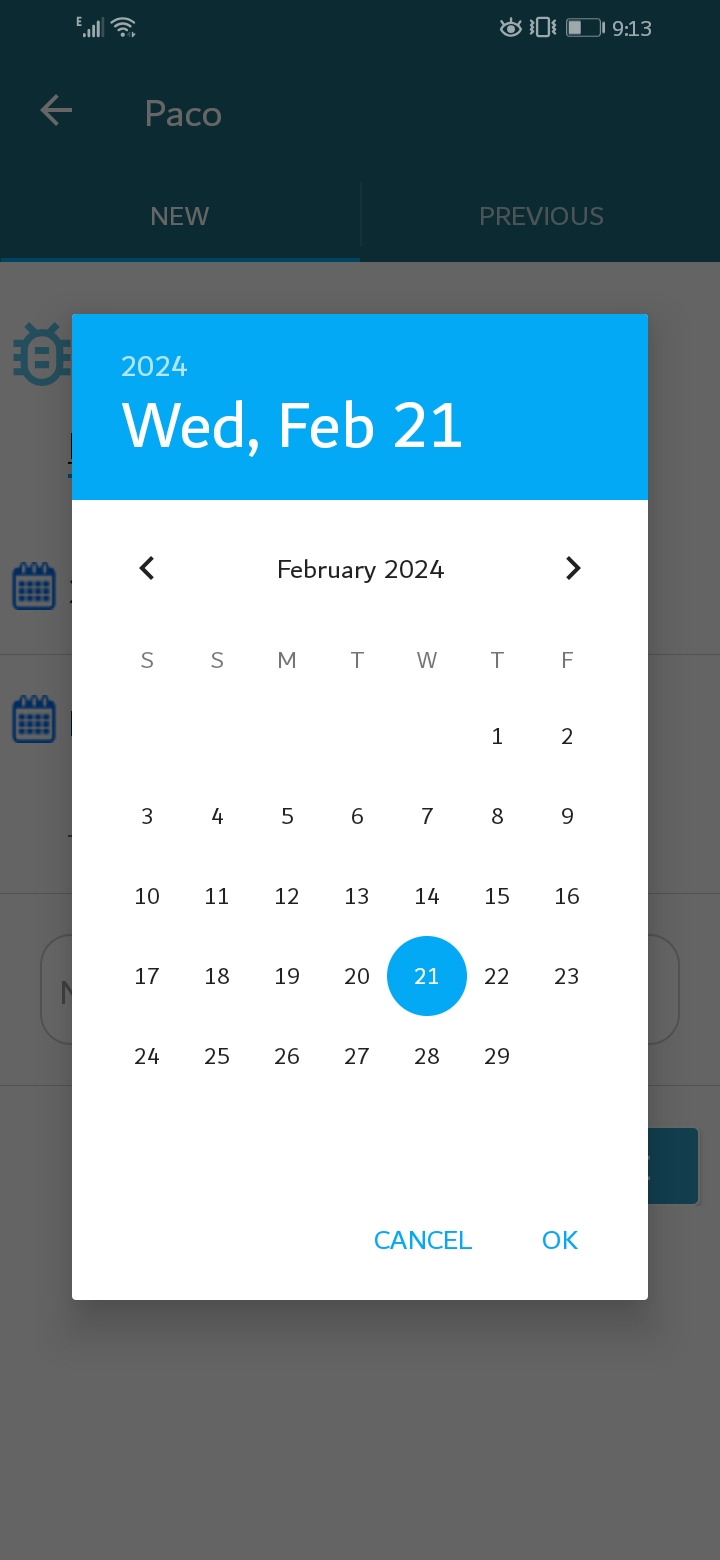Select day 10 of February
This screenshot has height=1560, width=720.
point(147,897)
